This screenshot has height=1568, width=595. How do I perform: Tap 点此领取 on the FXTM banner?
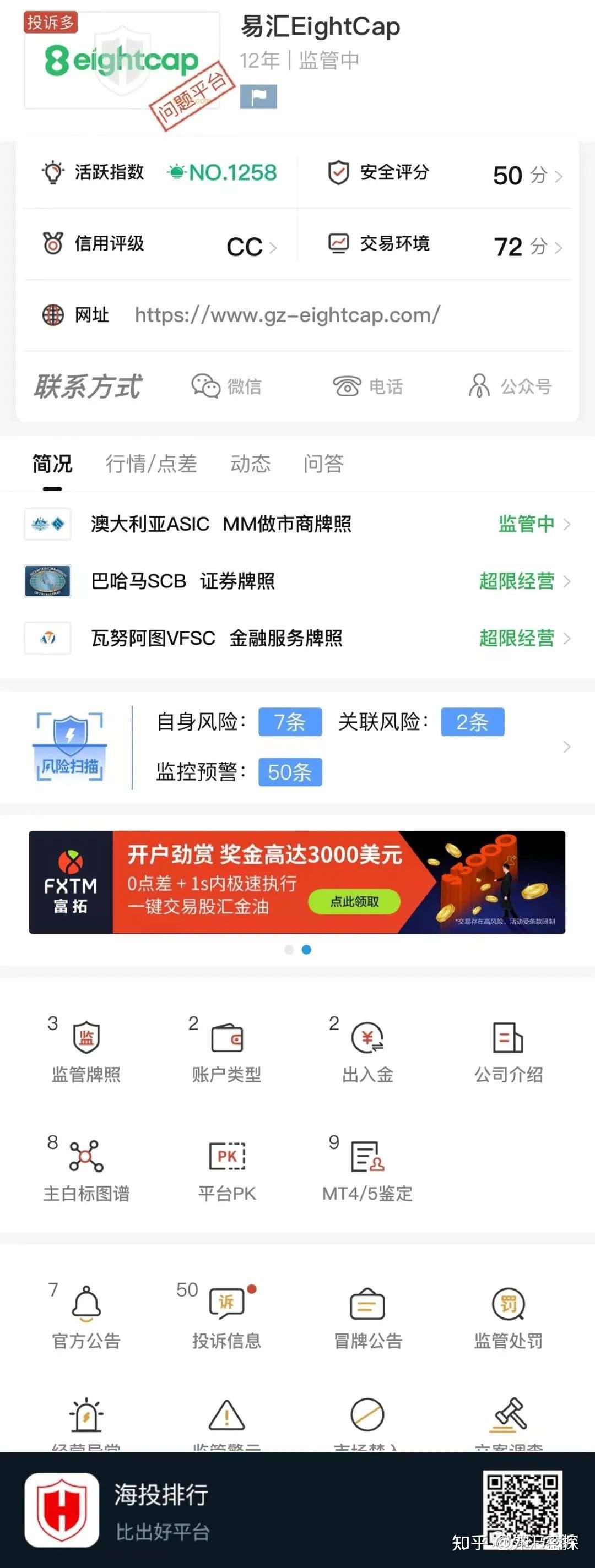pyautogui.click(x=354, y=901)
